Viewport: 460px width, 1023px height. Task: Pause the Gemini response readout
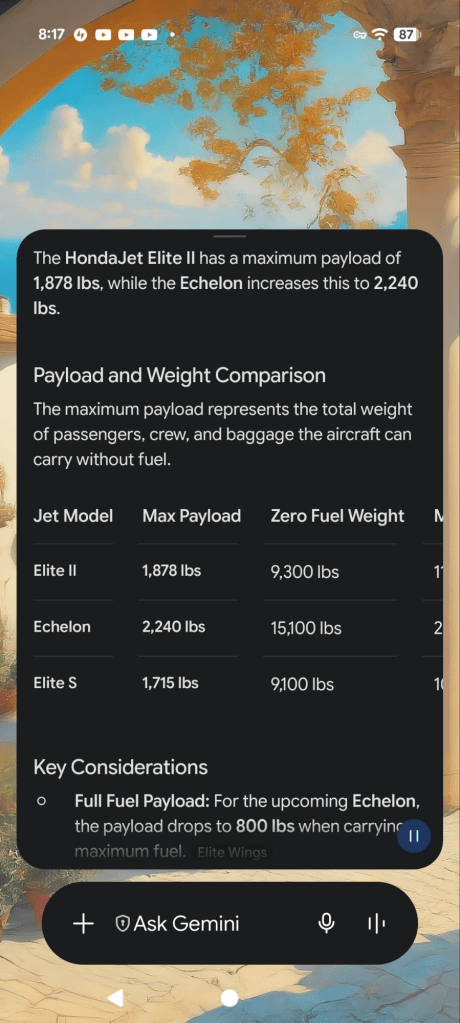[414, 836]
